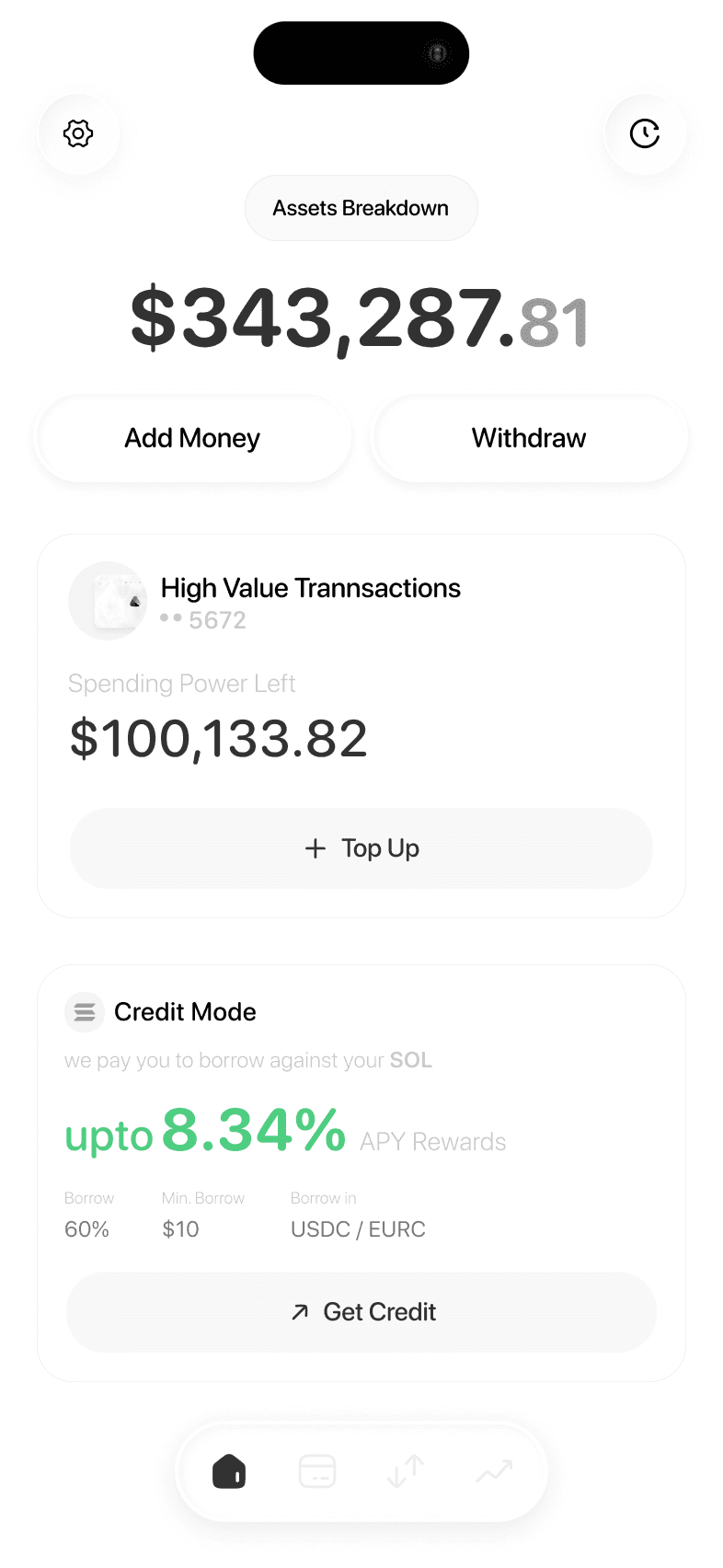The width and height of the screenshot is (723, 1568).
Task: Select the transfer arrows icon in navigation
Action: [x=406, y=1471]
